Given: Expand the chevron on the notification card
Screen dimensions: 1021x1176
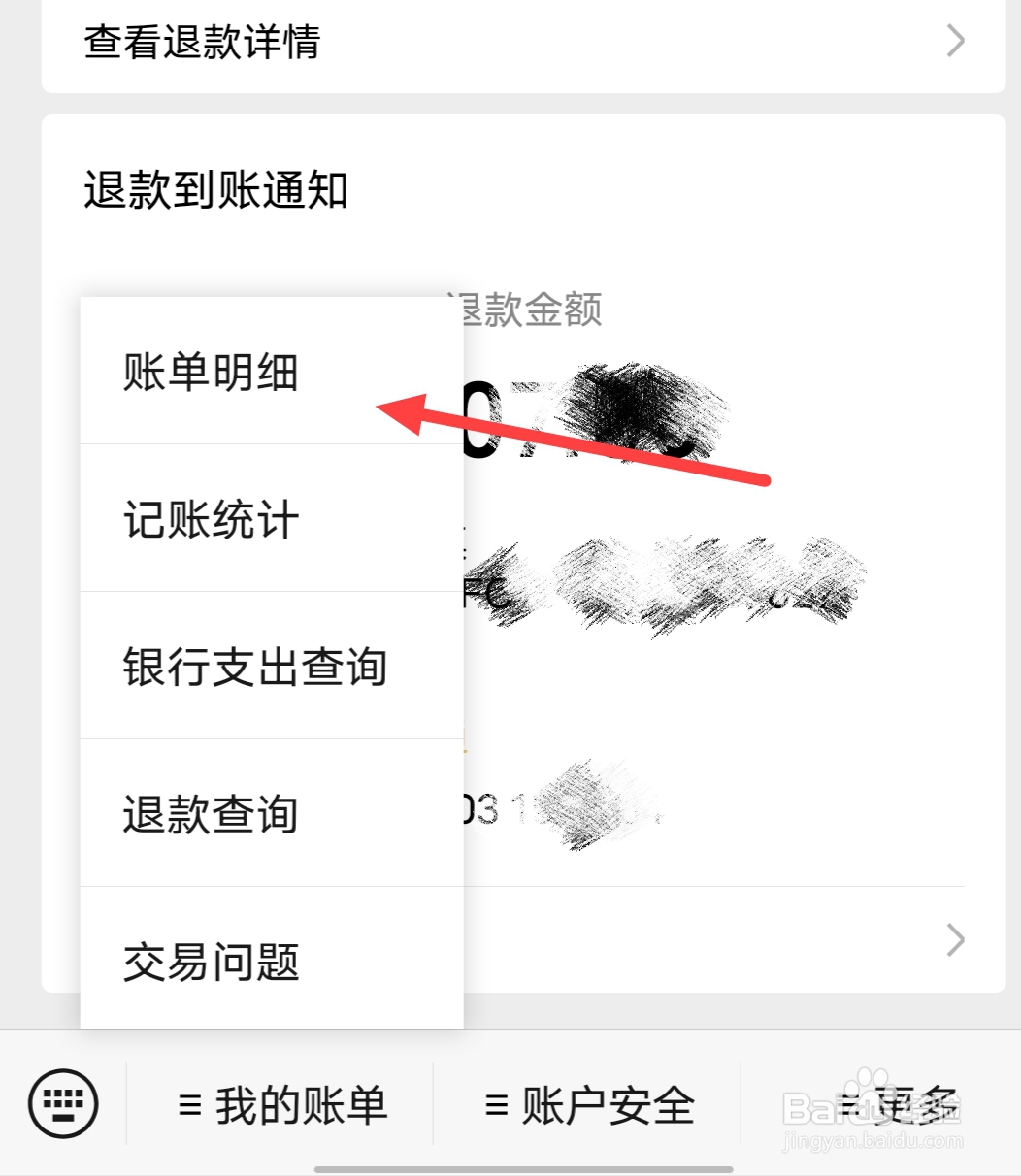Looking at the screenshot, I should pos(956,938).
